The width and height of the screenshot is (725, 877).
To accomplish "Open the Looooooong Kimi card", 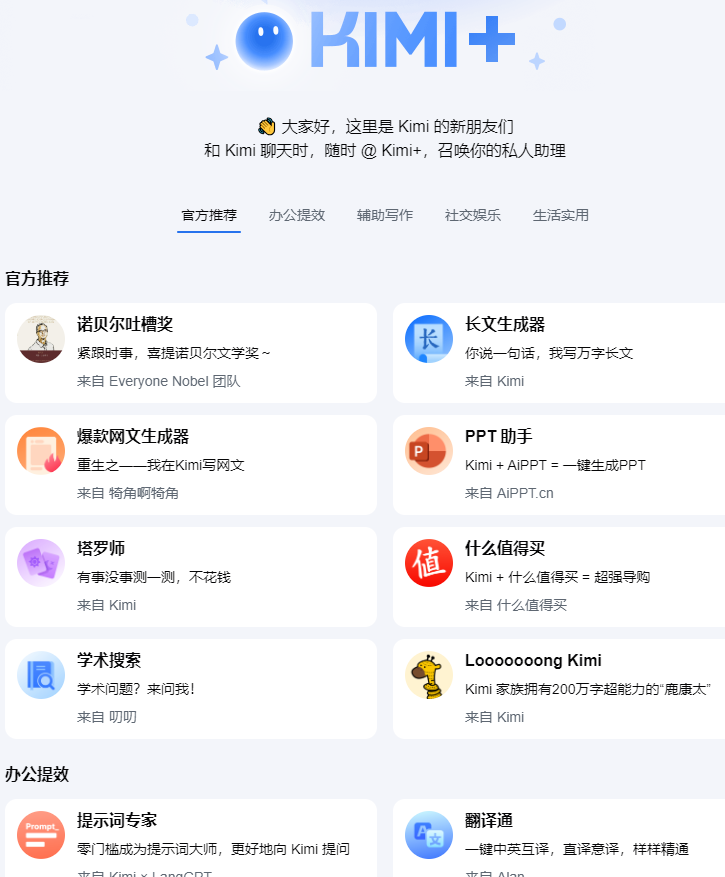I will [560, 688].
